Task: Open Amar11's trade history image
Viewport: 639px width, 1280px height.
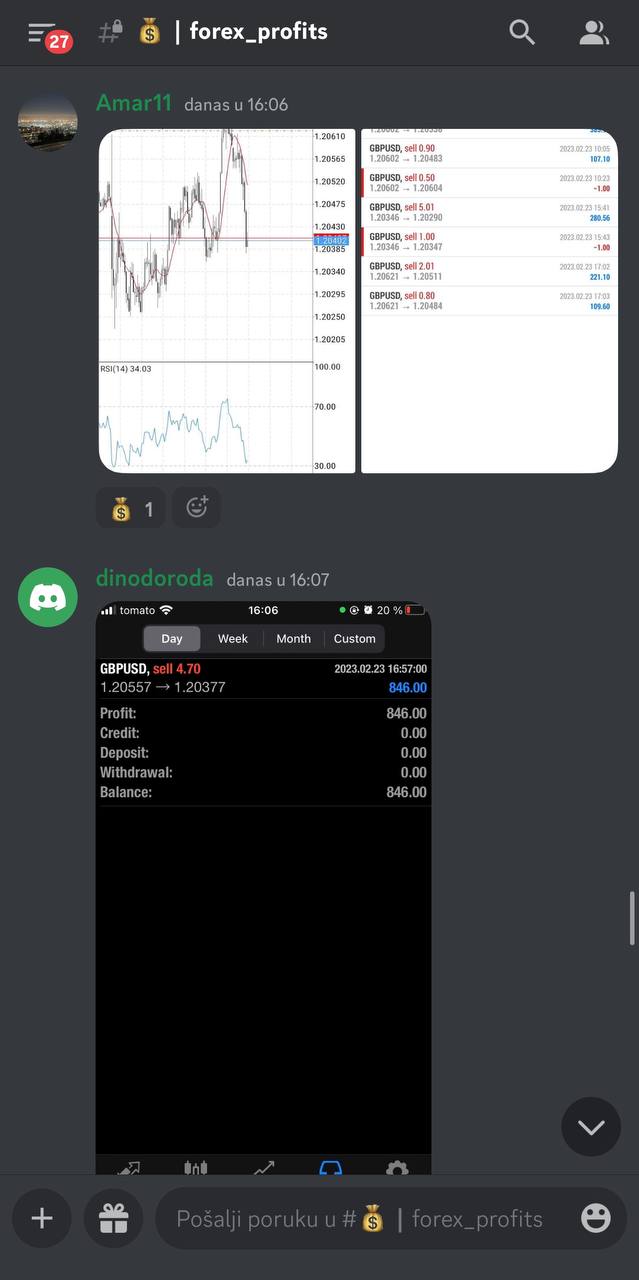Action: pyautogui.click(x=489, y=300)
